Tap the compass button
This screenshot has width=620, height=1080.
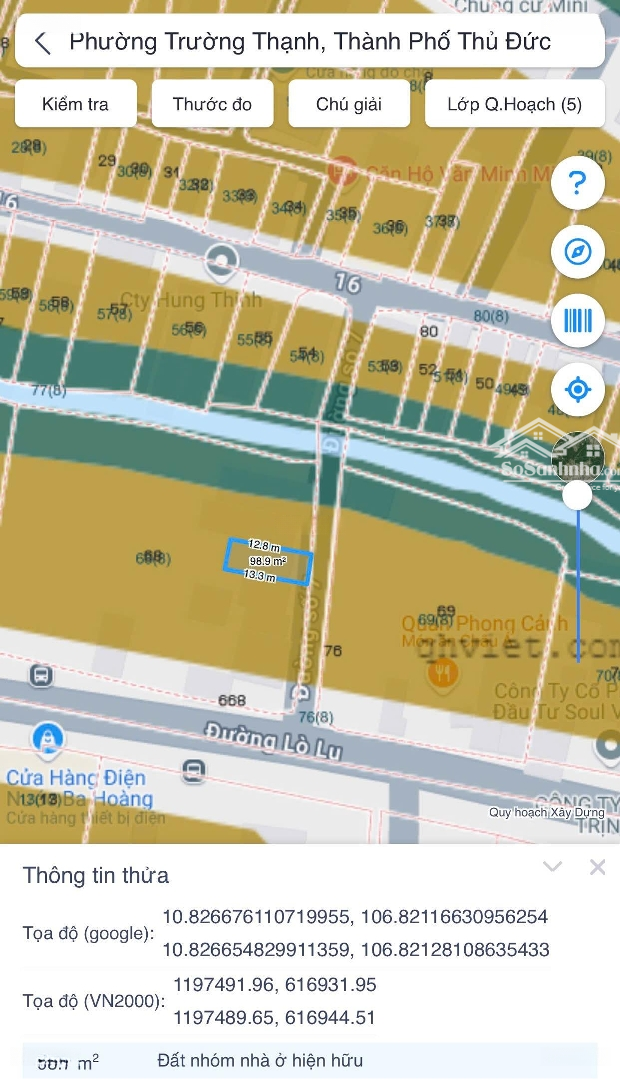point(578,252)
